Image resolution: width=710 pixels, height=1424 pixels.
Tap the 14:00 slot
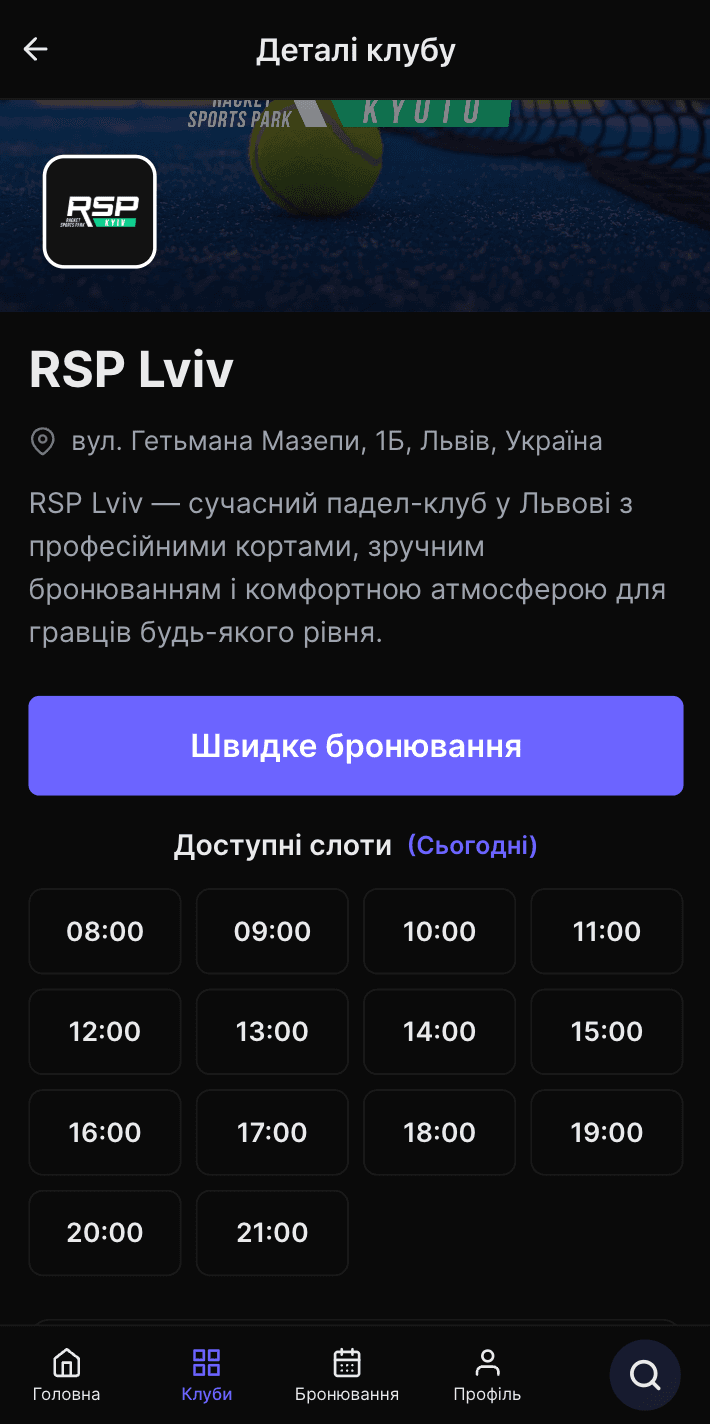pos(439,1032)
